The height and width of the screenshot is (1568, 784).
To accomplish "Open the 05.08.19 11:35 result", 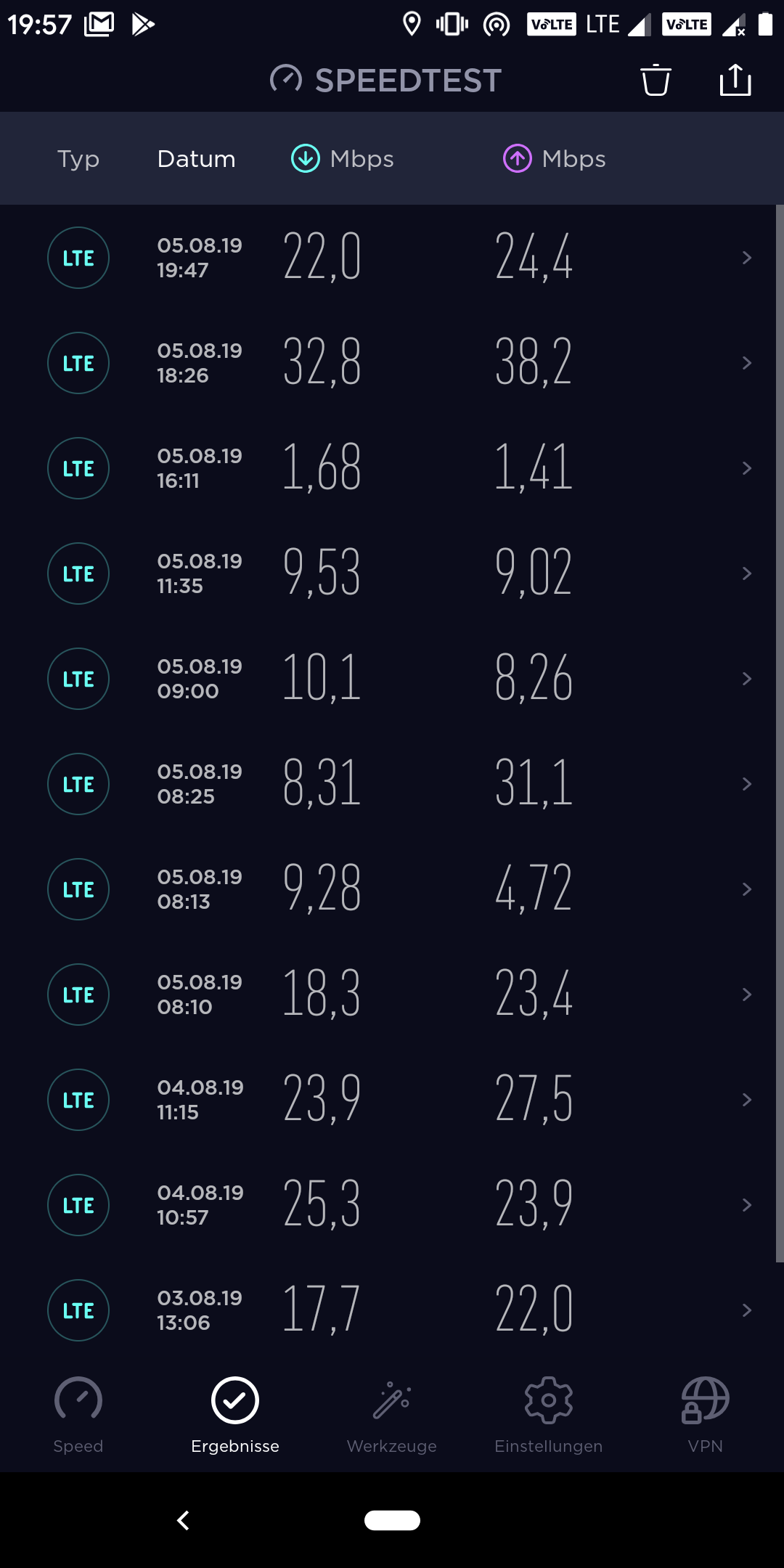I will click(392, 573).
